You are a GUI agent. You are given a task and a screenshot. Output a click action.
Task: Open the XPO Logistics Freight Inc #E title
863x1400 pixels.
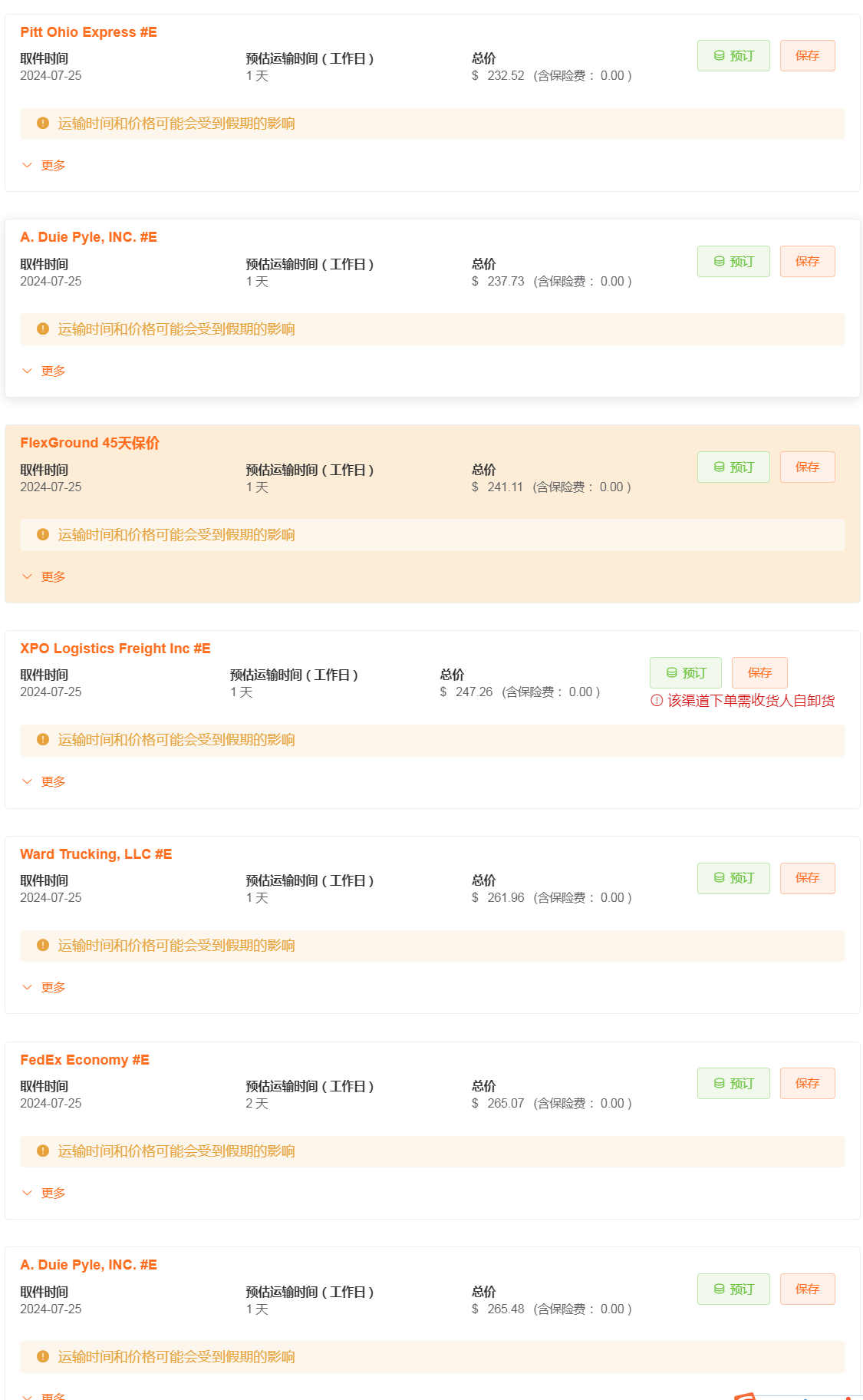click(115, 648)
